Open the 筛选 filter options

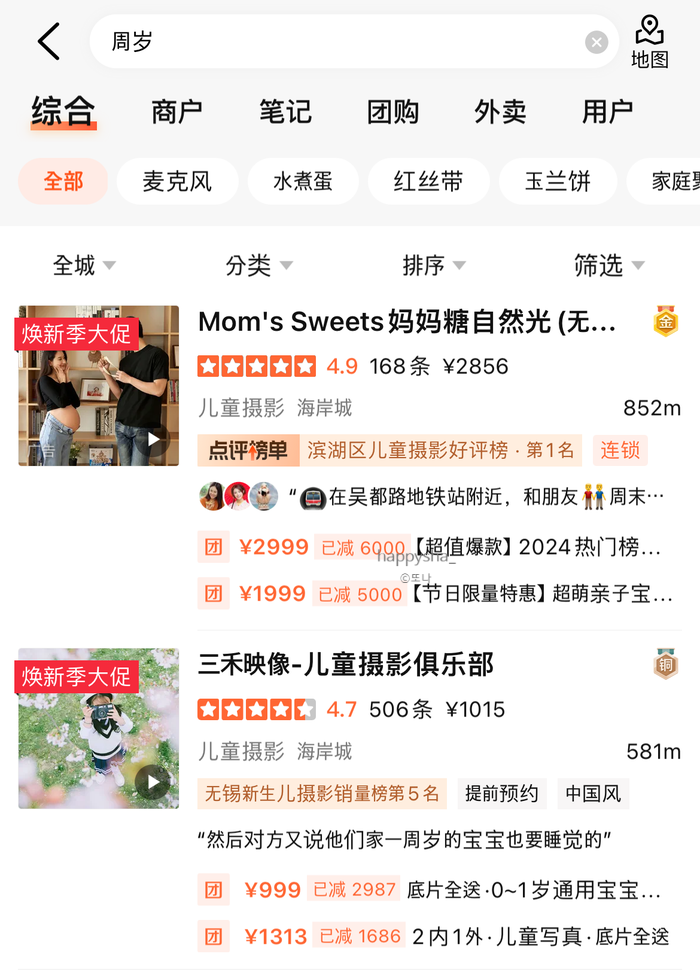click(x=608, y=265)
